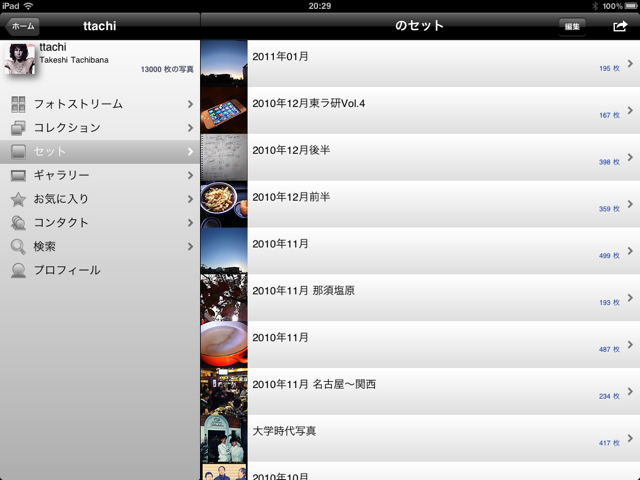The width and height of the screenshot is (640, 480).
Task: View プロフィール page
Action: 100,270
